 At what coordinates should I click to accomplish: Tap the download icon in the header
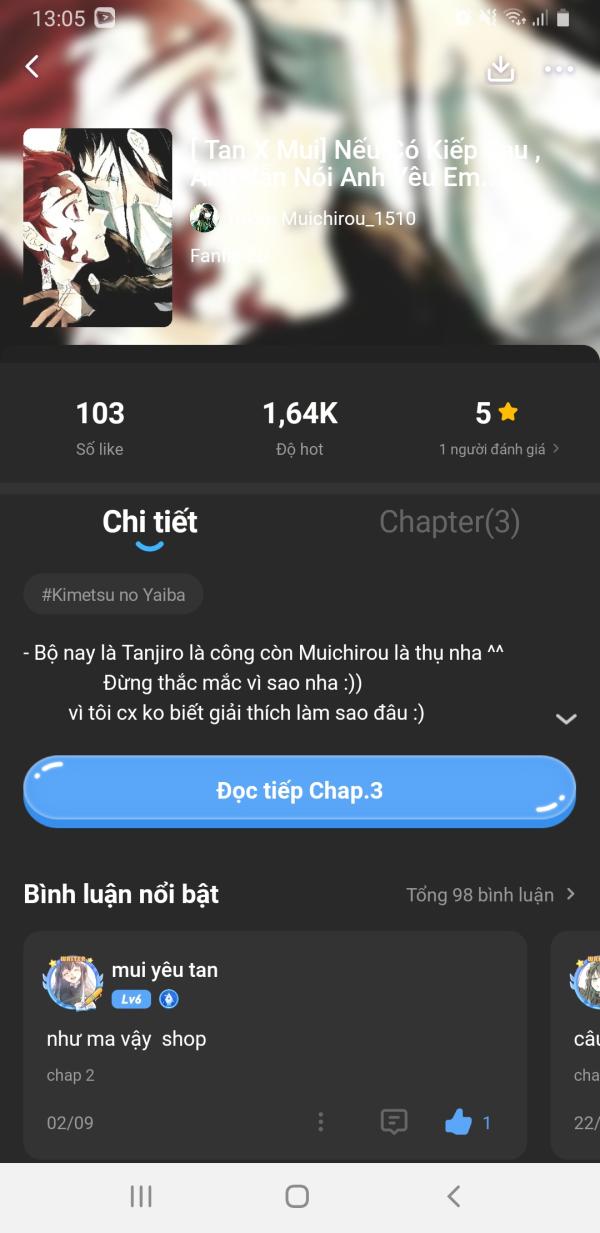click(x=500, y=69)
